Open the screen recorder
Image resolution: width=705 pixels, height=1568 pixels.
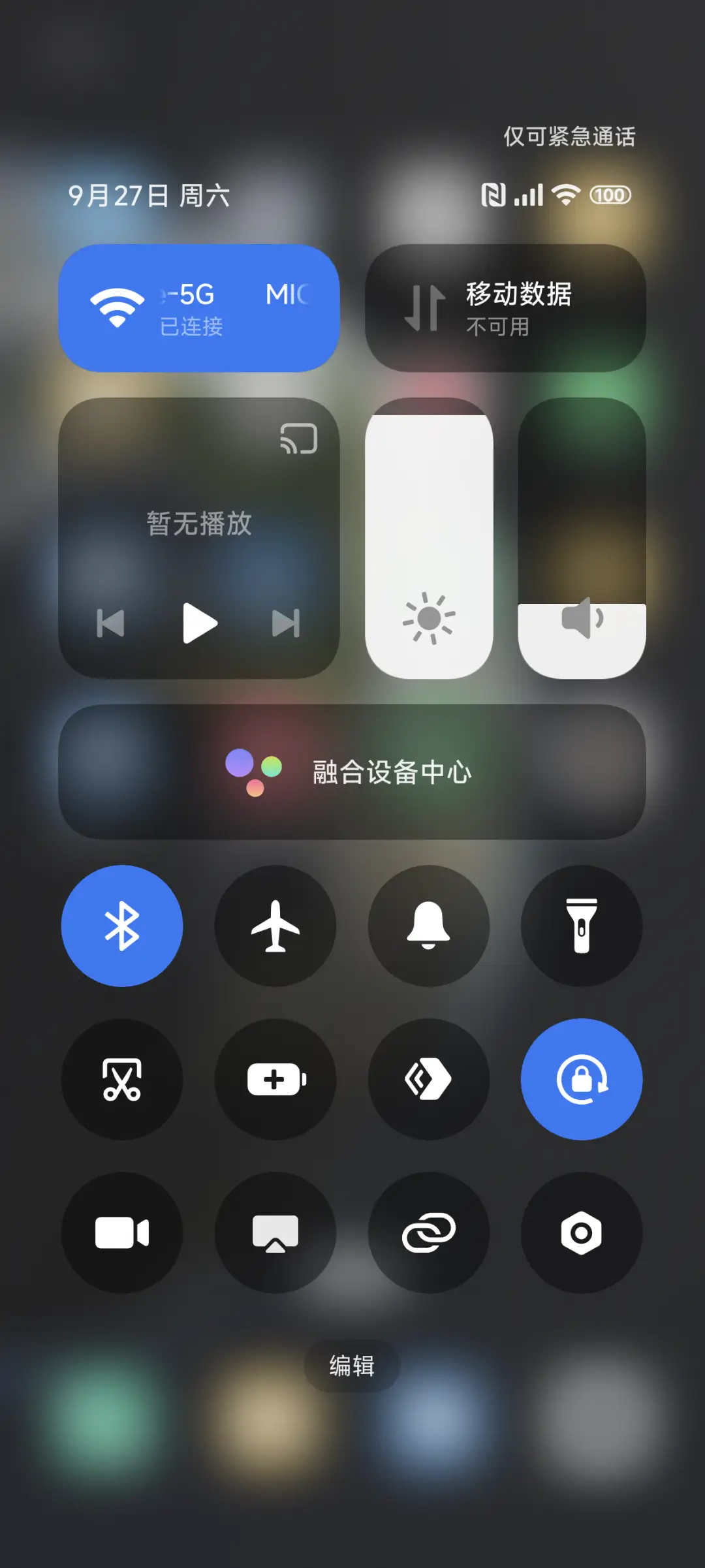pos(122,1231)
